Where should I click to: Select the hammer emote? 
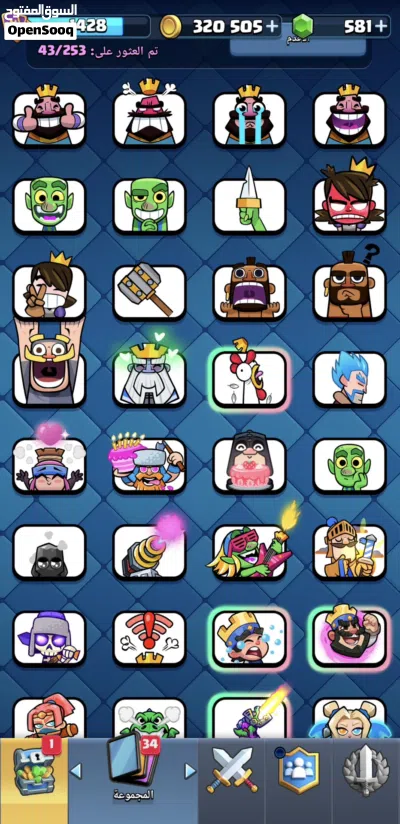pos(149,292)
